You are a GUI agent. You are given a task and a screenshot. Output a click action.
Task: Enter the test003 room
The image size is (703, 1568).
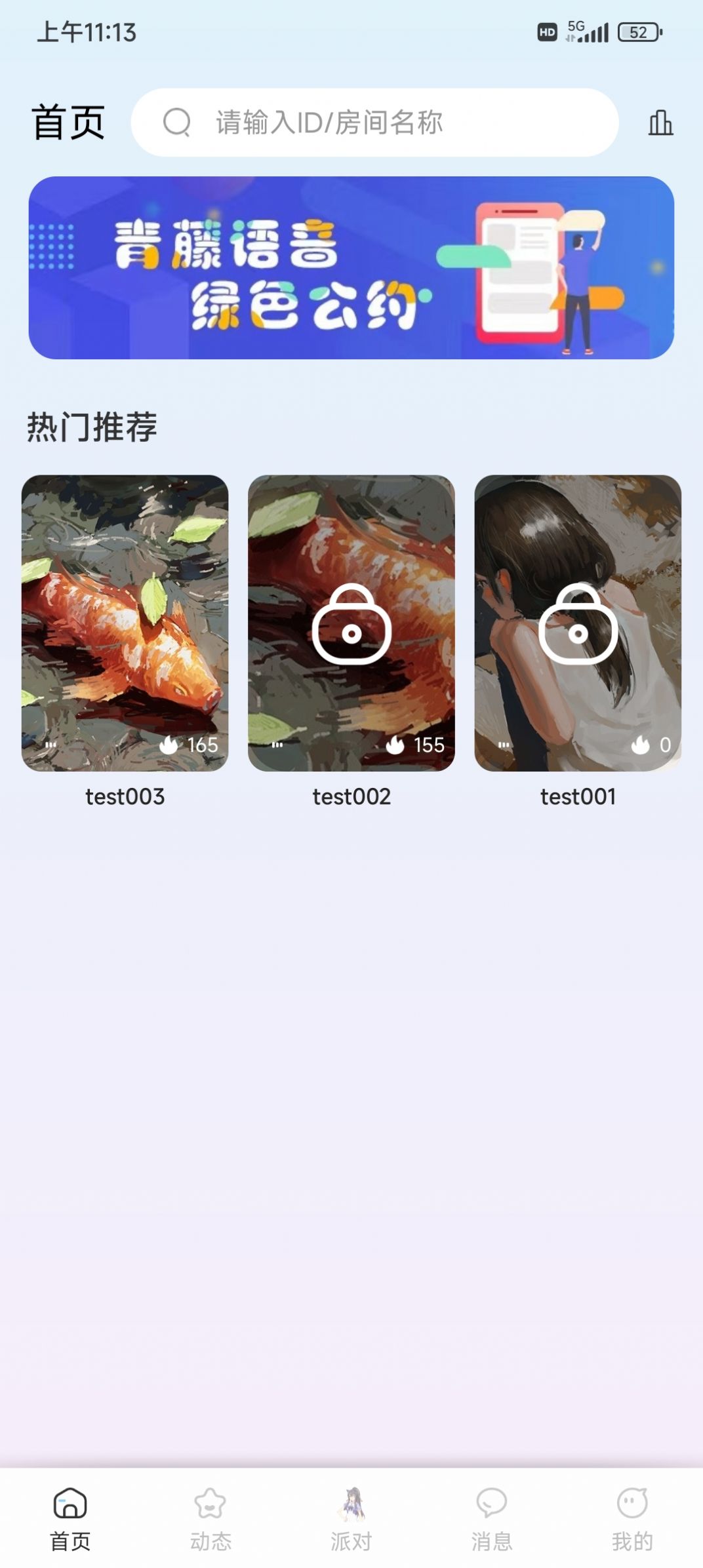(x=125, y=623)
